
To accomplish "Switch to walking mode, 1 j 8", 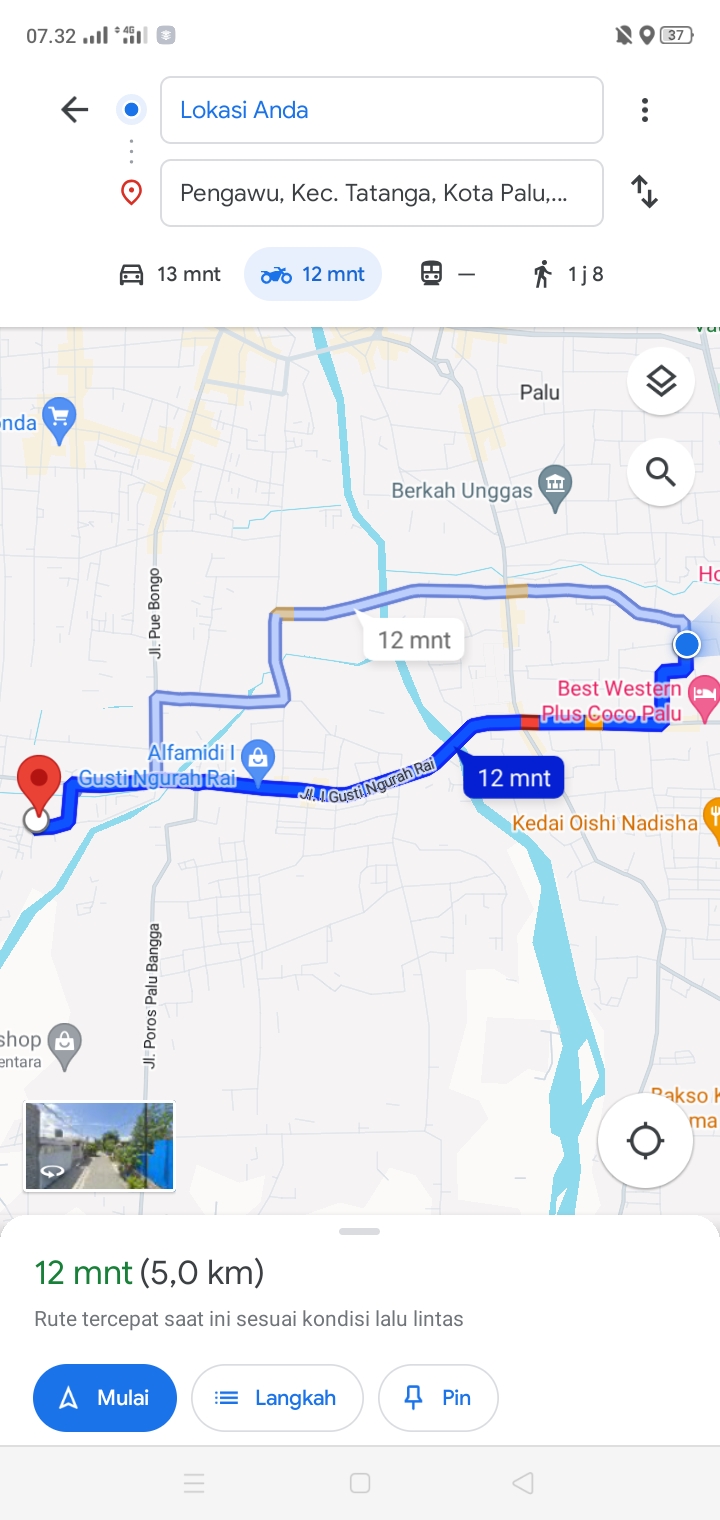I will click(568, 274).
